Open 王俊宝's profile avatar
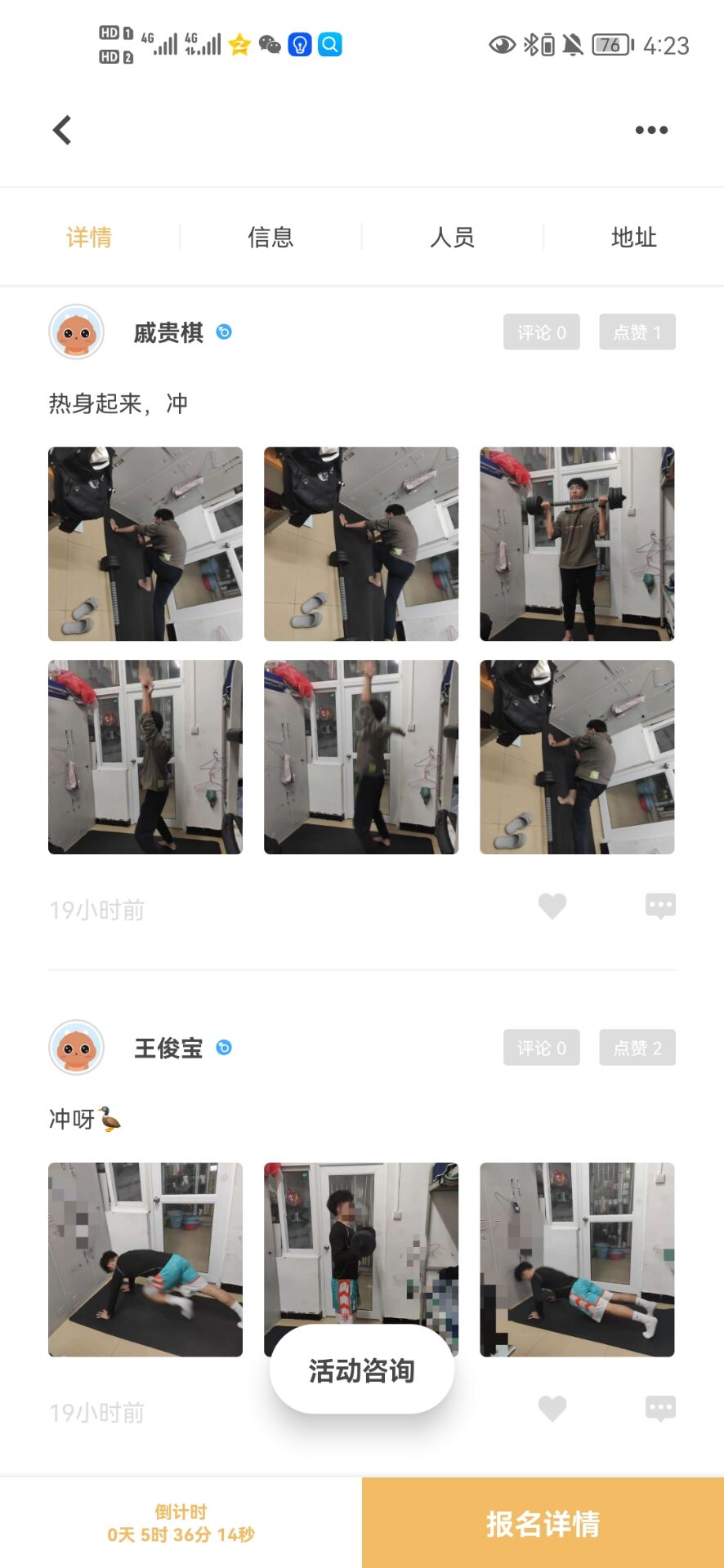 click(x=77, y=1048)
